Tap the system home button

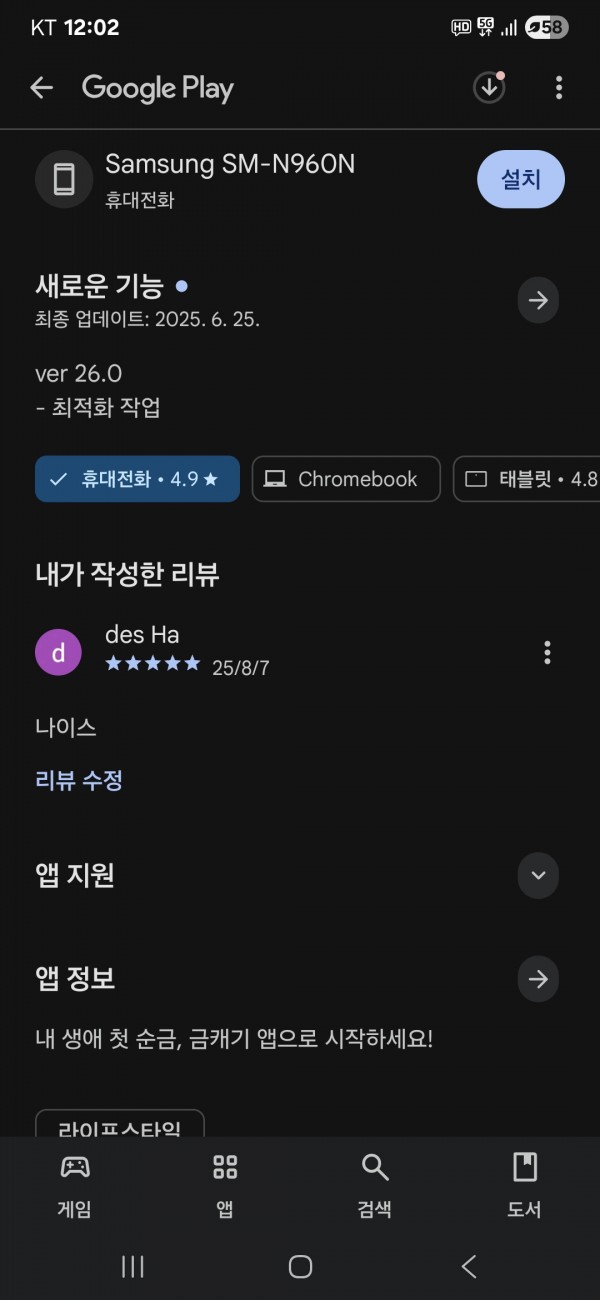(x=300, y=1267)
